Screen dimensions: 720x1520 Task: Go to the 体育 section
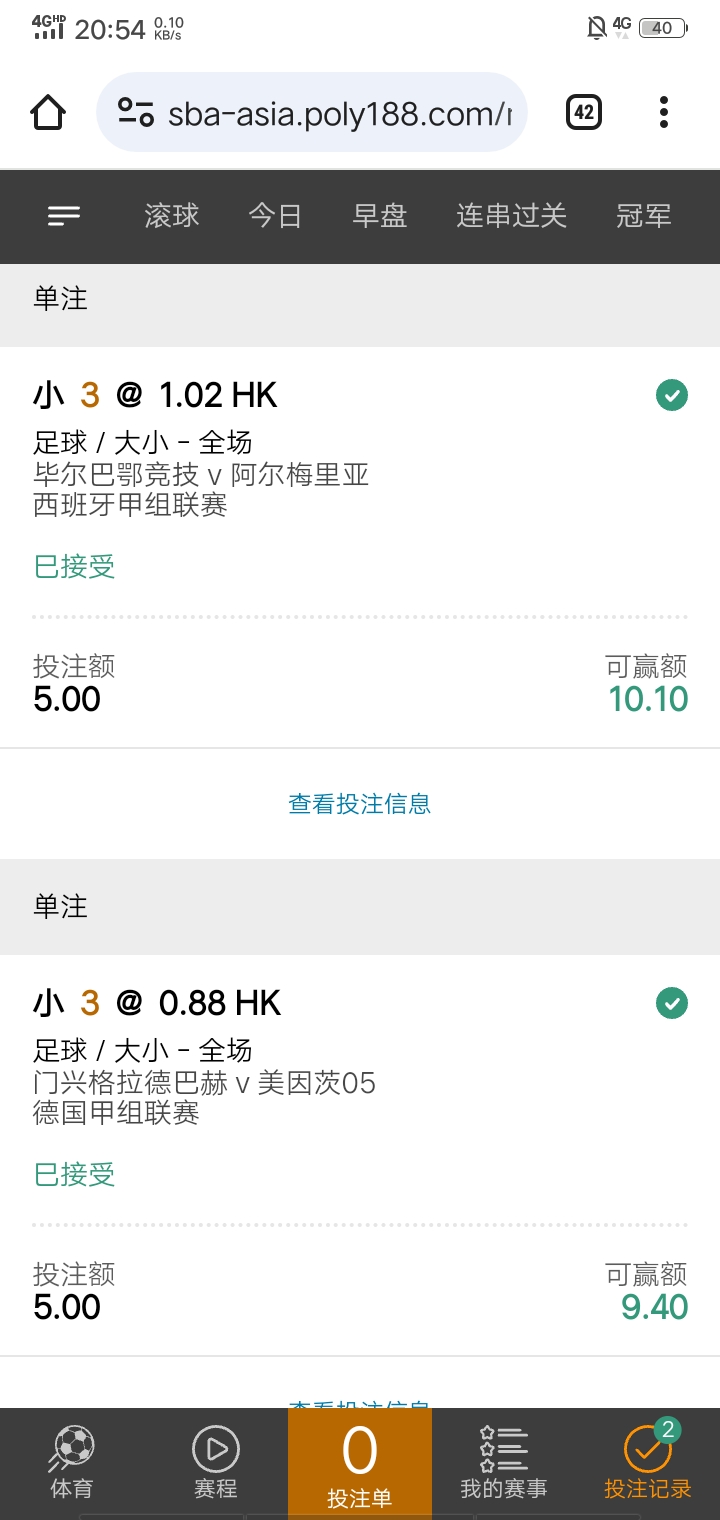click(72, 1463)
